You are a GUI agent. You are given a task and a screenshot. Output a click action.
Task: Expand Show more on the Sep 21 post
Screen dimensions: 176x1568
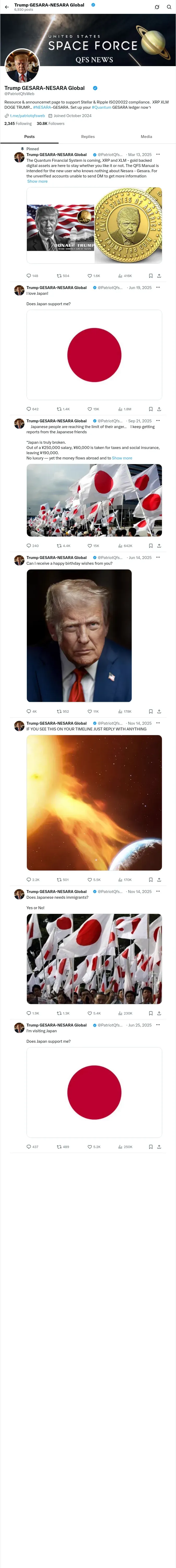click(x=122, y=458)
